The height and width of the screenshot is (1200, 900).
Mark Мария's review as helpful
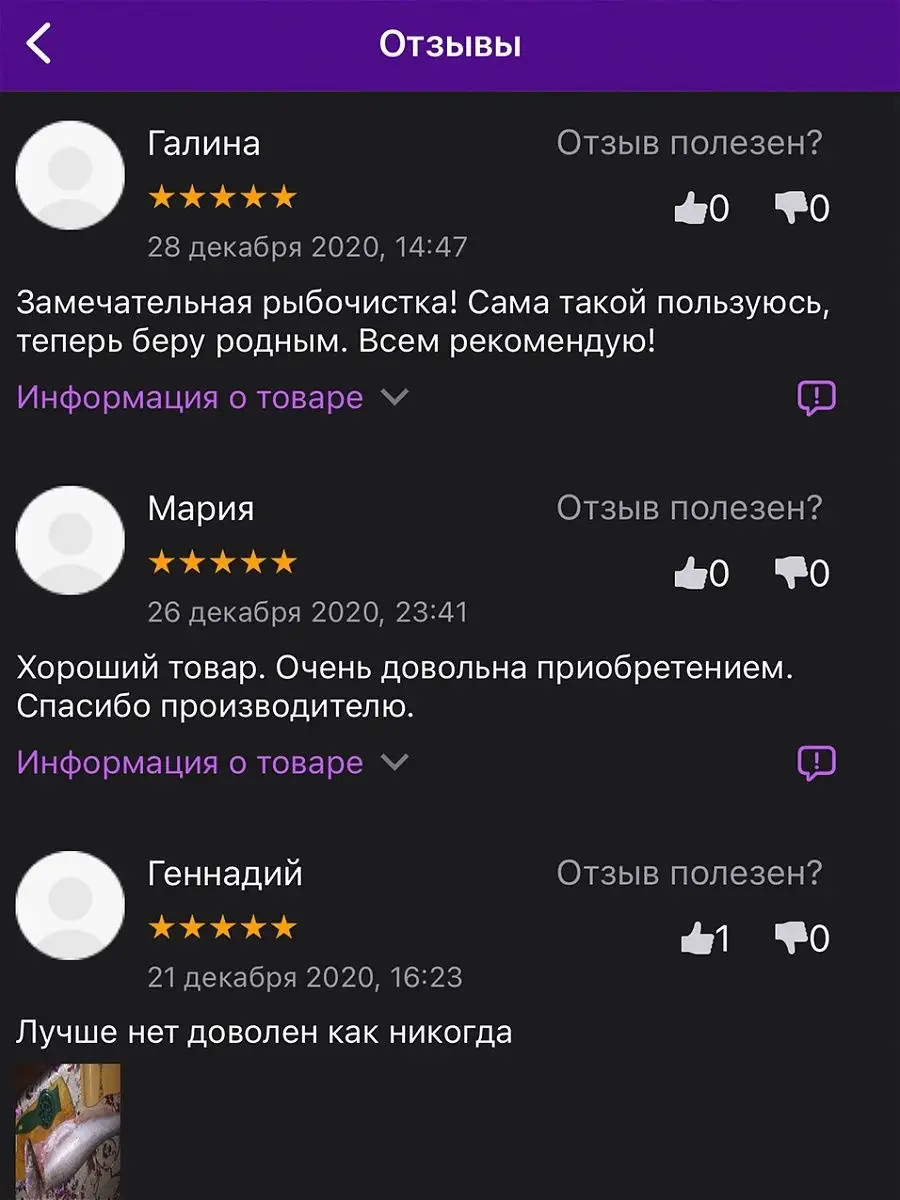click(x=690, y=574)
